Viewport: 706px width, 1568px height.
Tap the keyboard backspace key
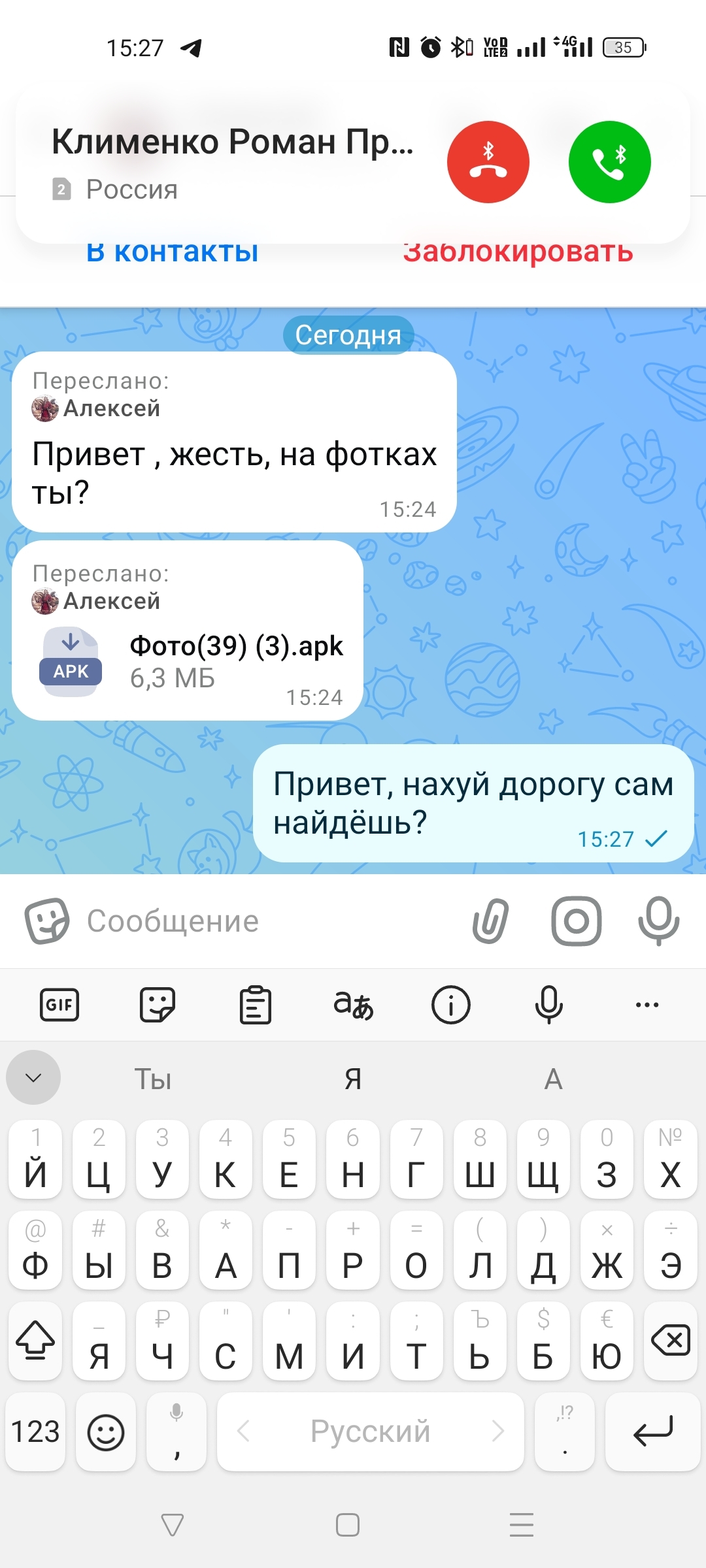tap(671, 1341)
